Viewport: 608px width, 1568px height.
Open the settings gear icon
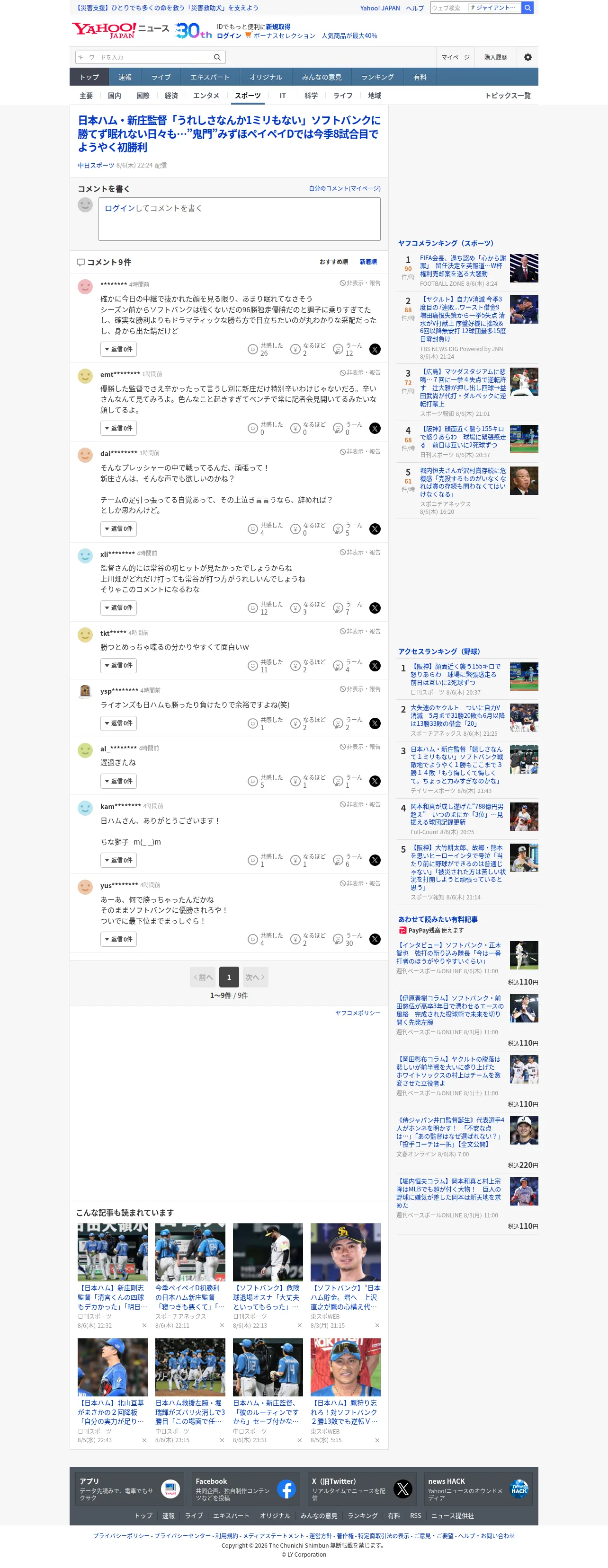(x=528, y=57)
